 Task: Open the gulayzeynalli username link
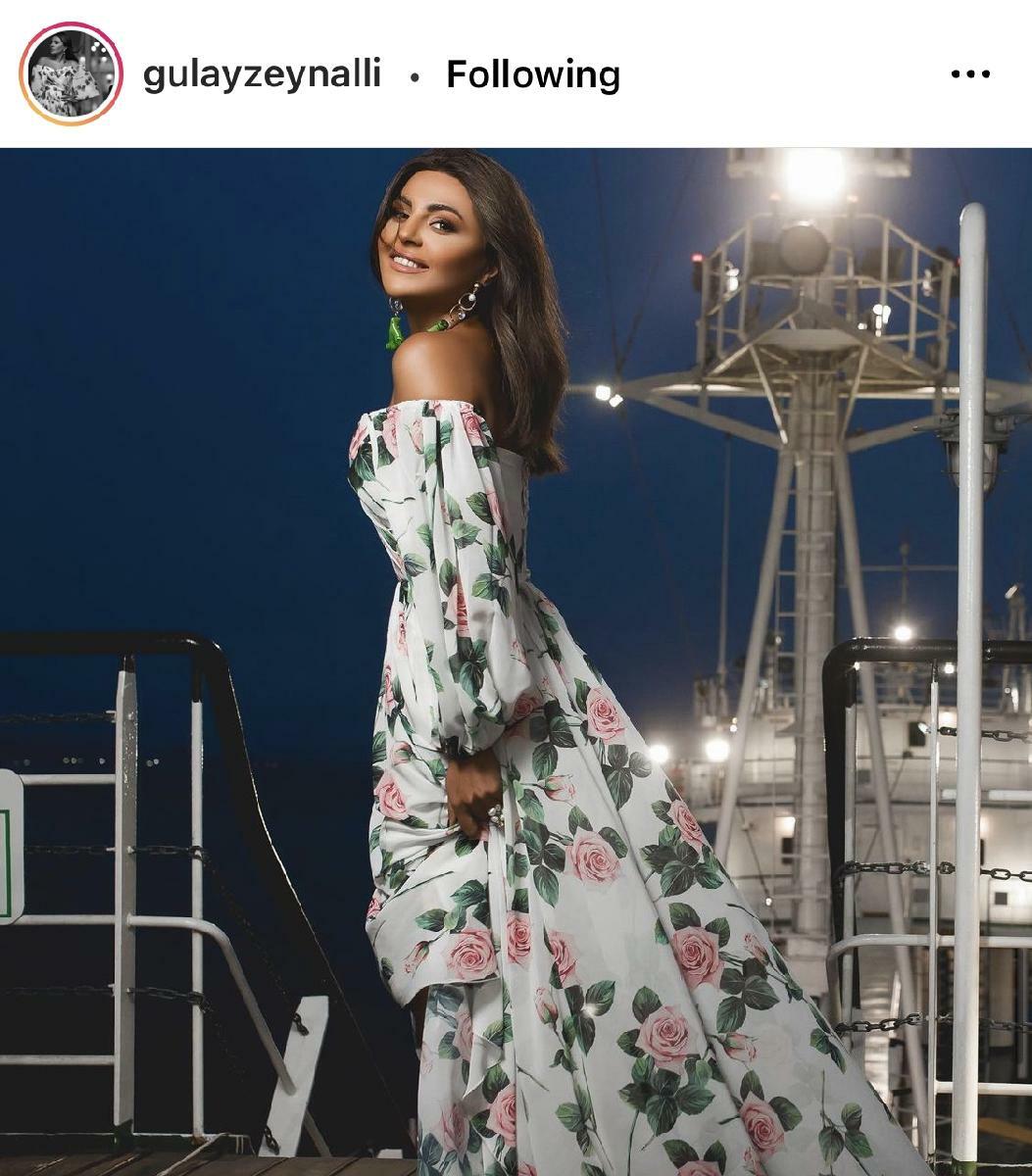pos(262,74)
